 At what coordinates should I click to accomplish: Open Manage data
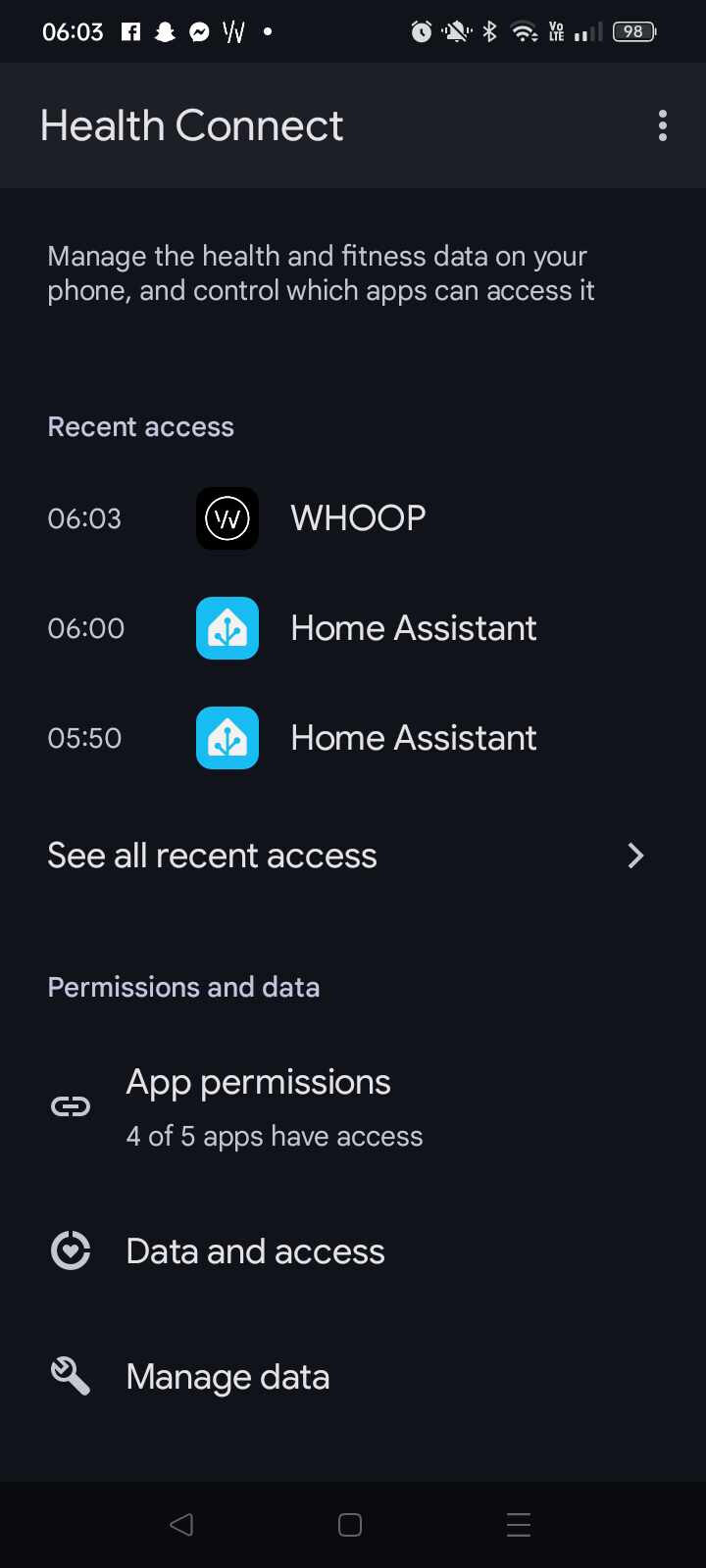point(353,1377)
